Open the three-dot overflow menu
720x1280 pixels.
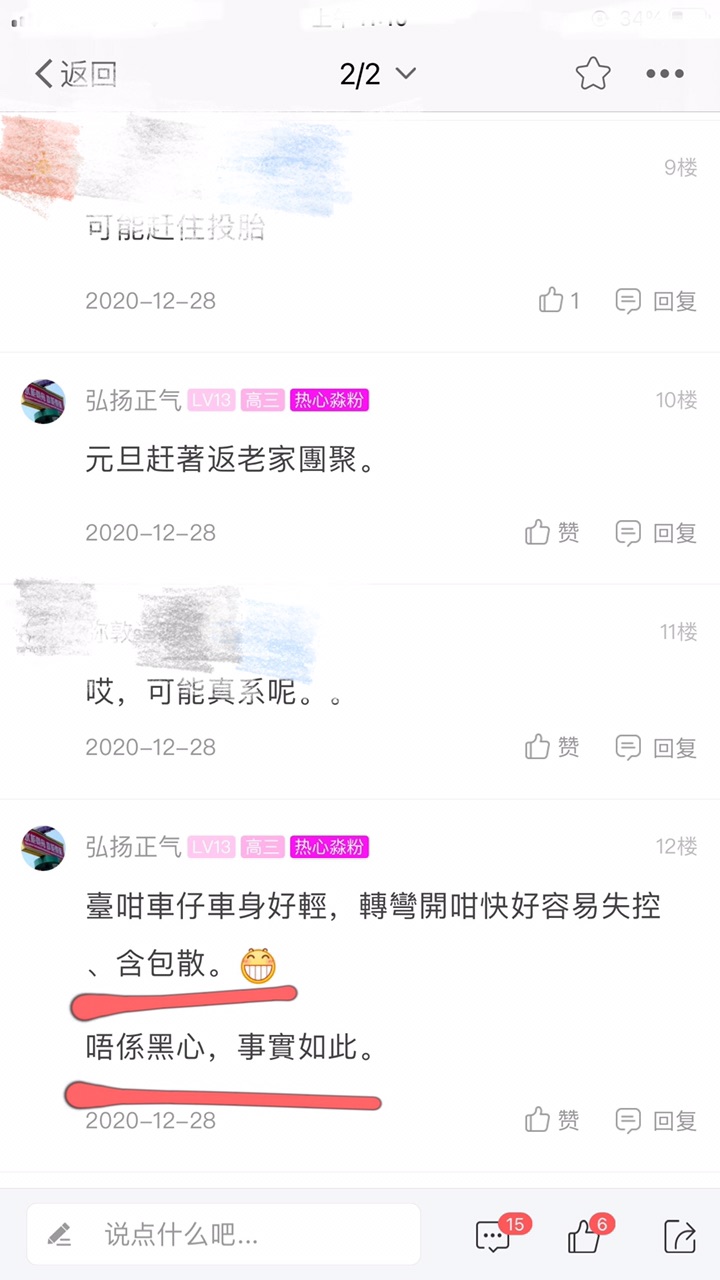click(x=665, y=74)
